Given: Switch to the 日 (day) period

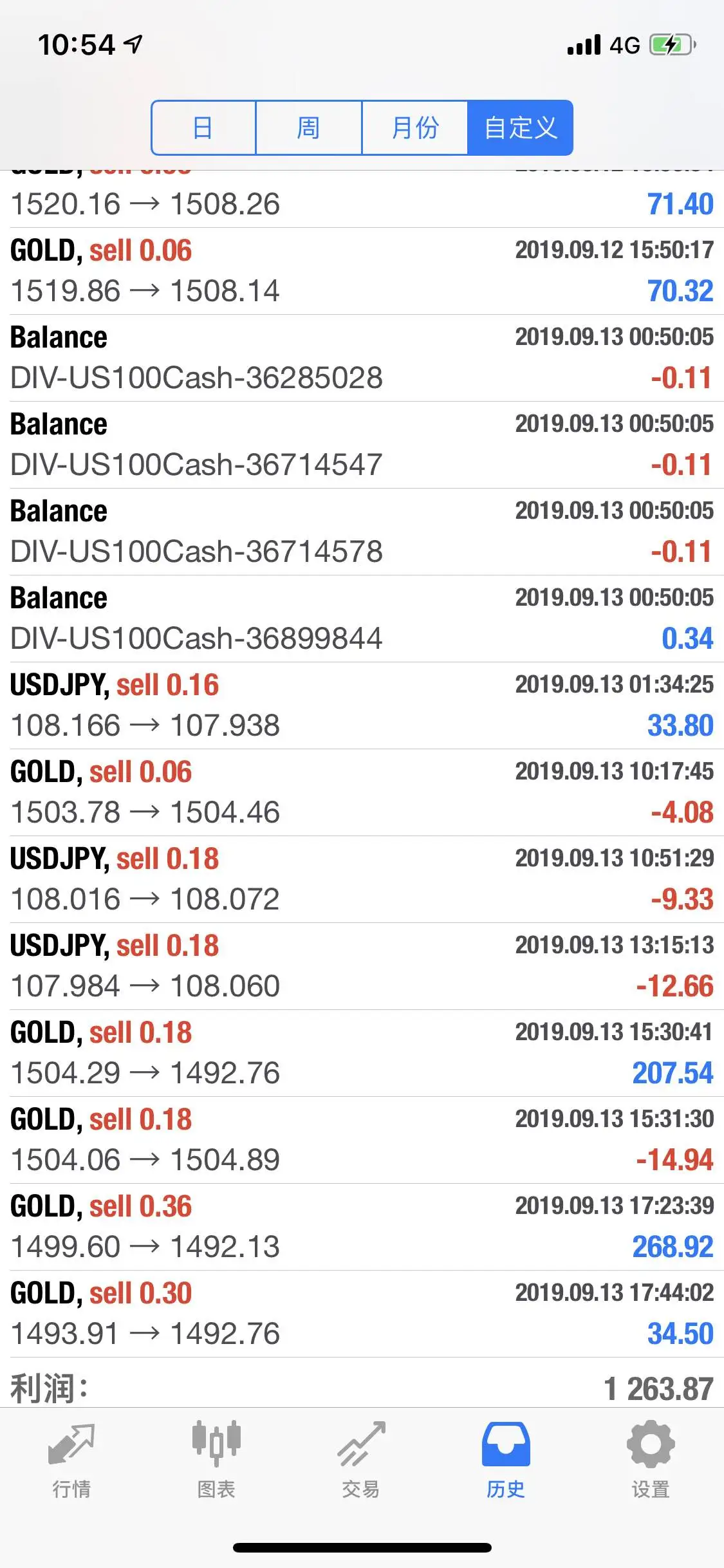Looking at the screenshot, I should pos(203,127).
